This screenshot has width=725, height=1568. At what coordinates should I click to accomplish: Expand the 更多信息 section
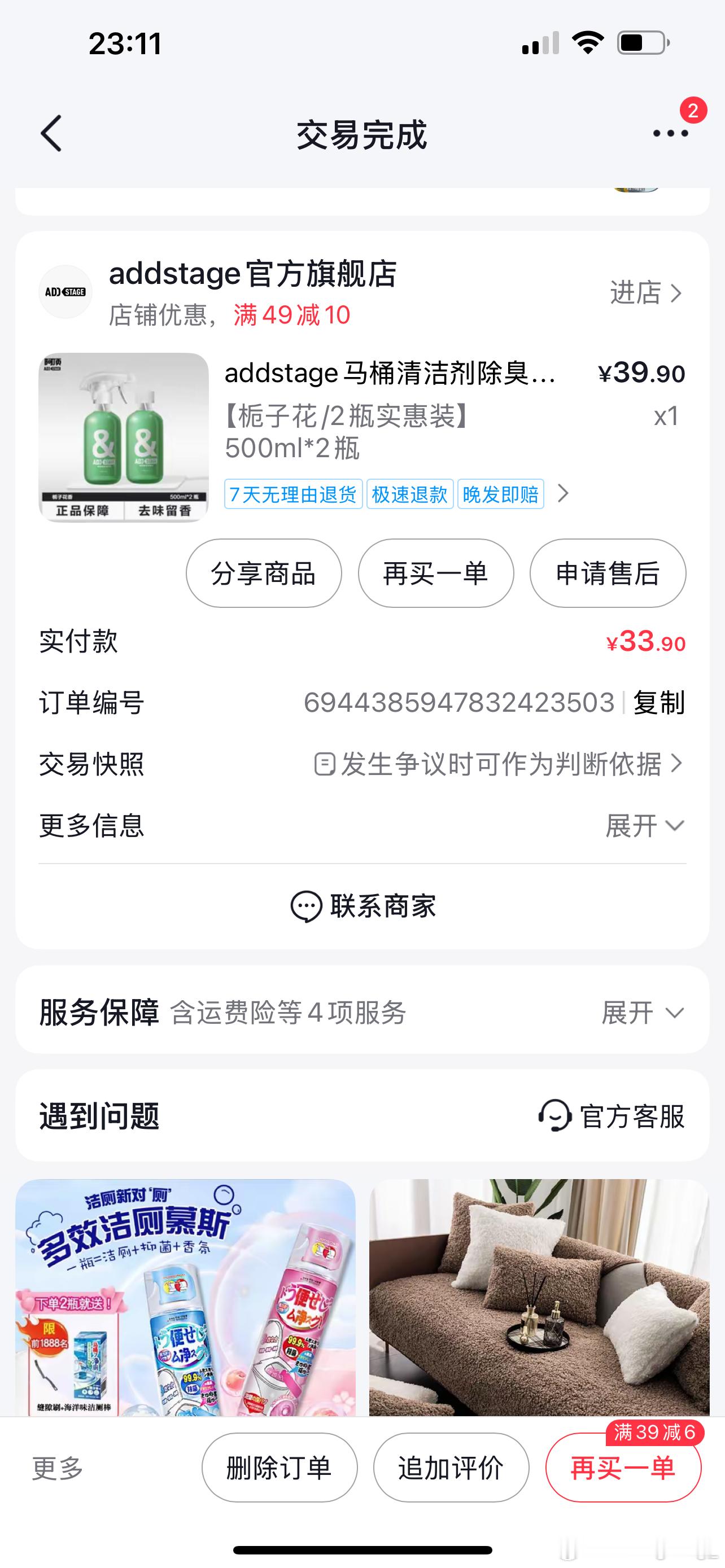tap(645, 826)
